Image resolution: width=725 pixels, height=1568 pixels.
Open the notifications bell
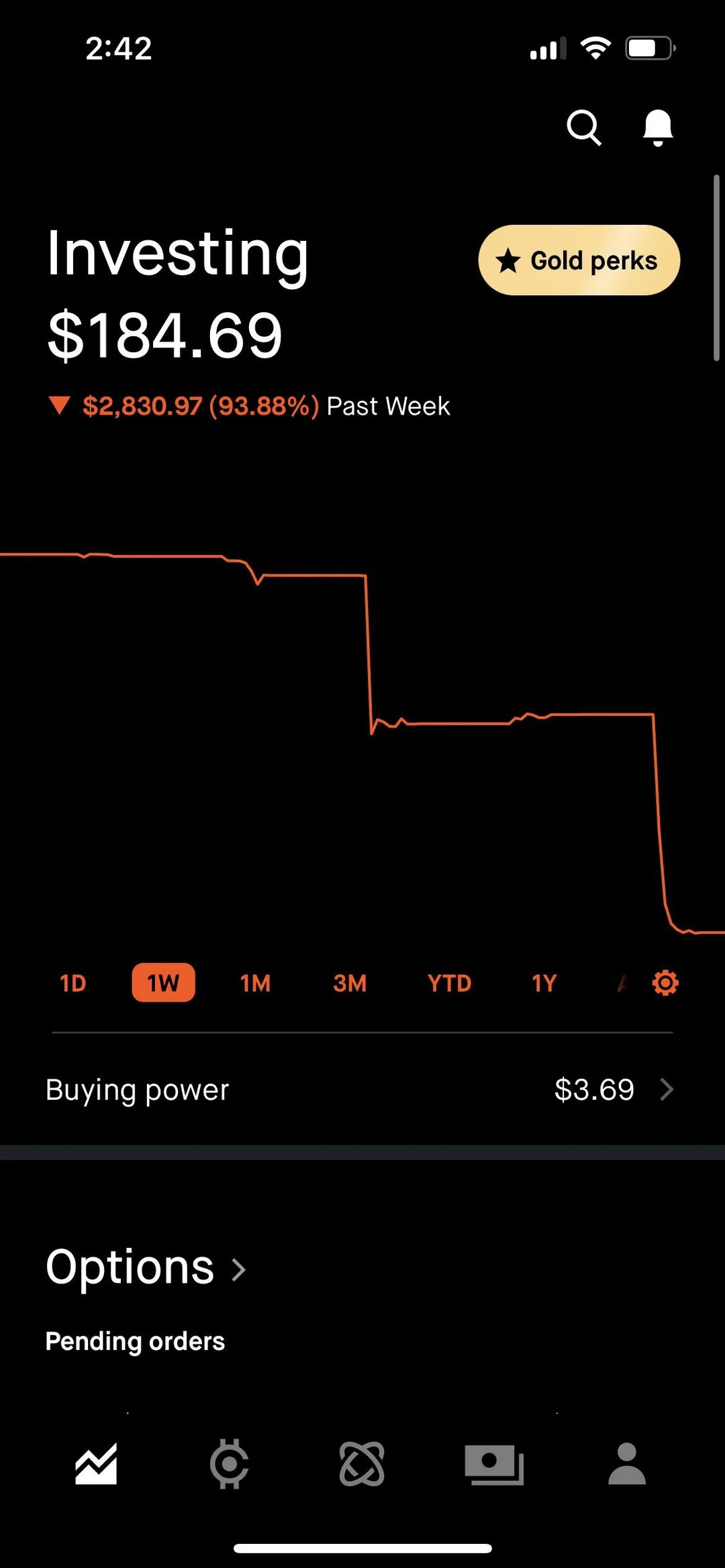tap(657, 127)
